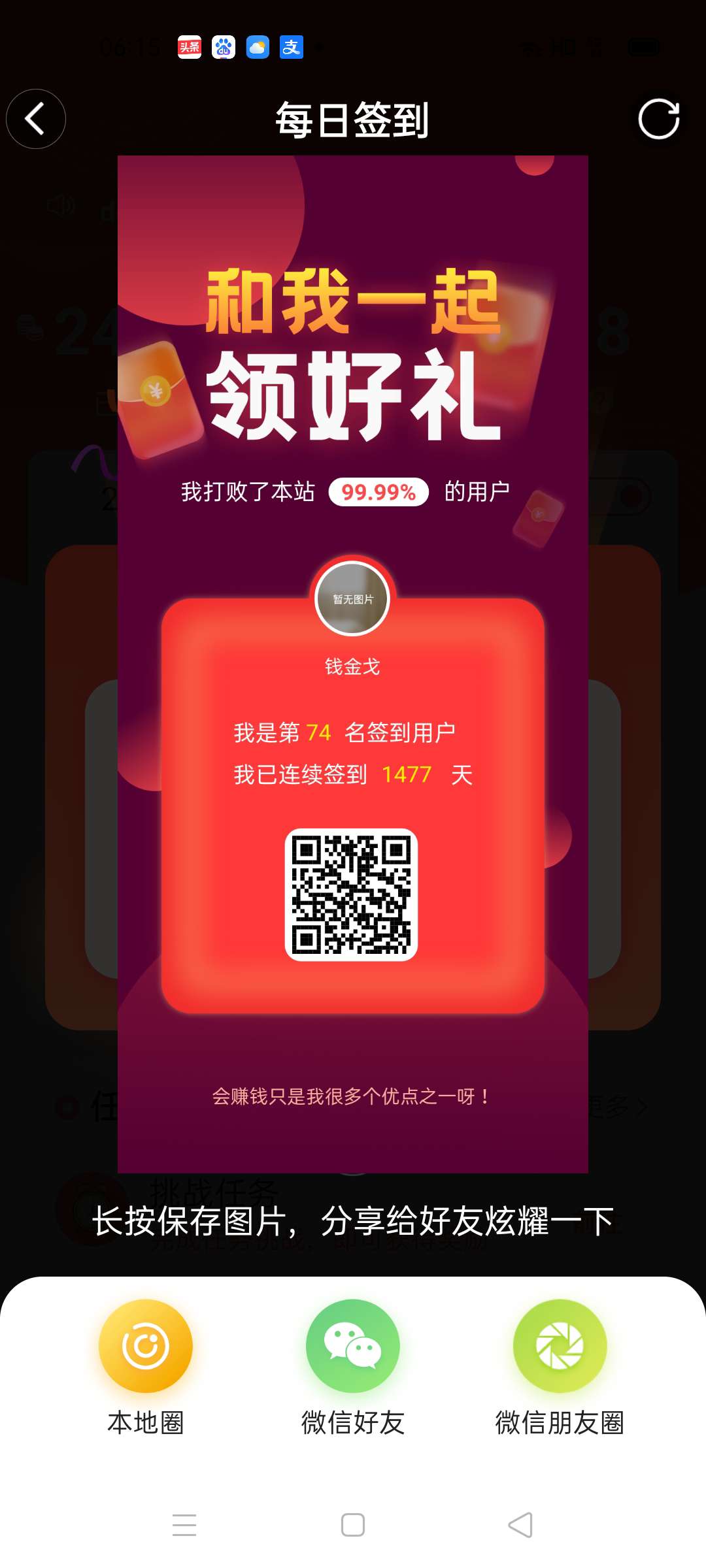Go back from the 每日签到 page
This screenshot has width=706, height=1568.
click(x=36, y=119)
